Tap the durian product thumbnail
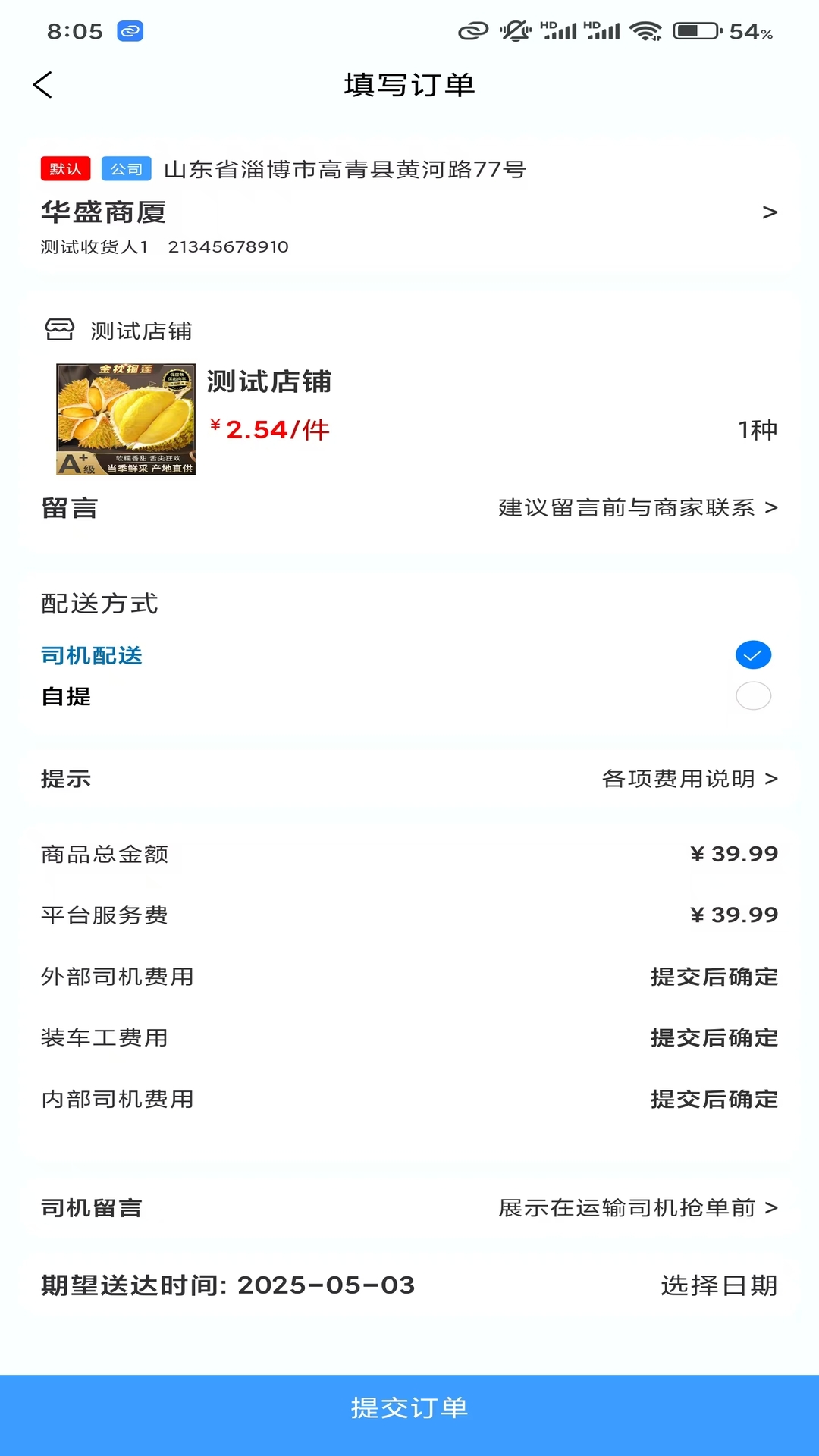This screenshot has width=819, height=1456. [127, 418]
